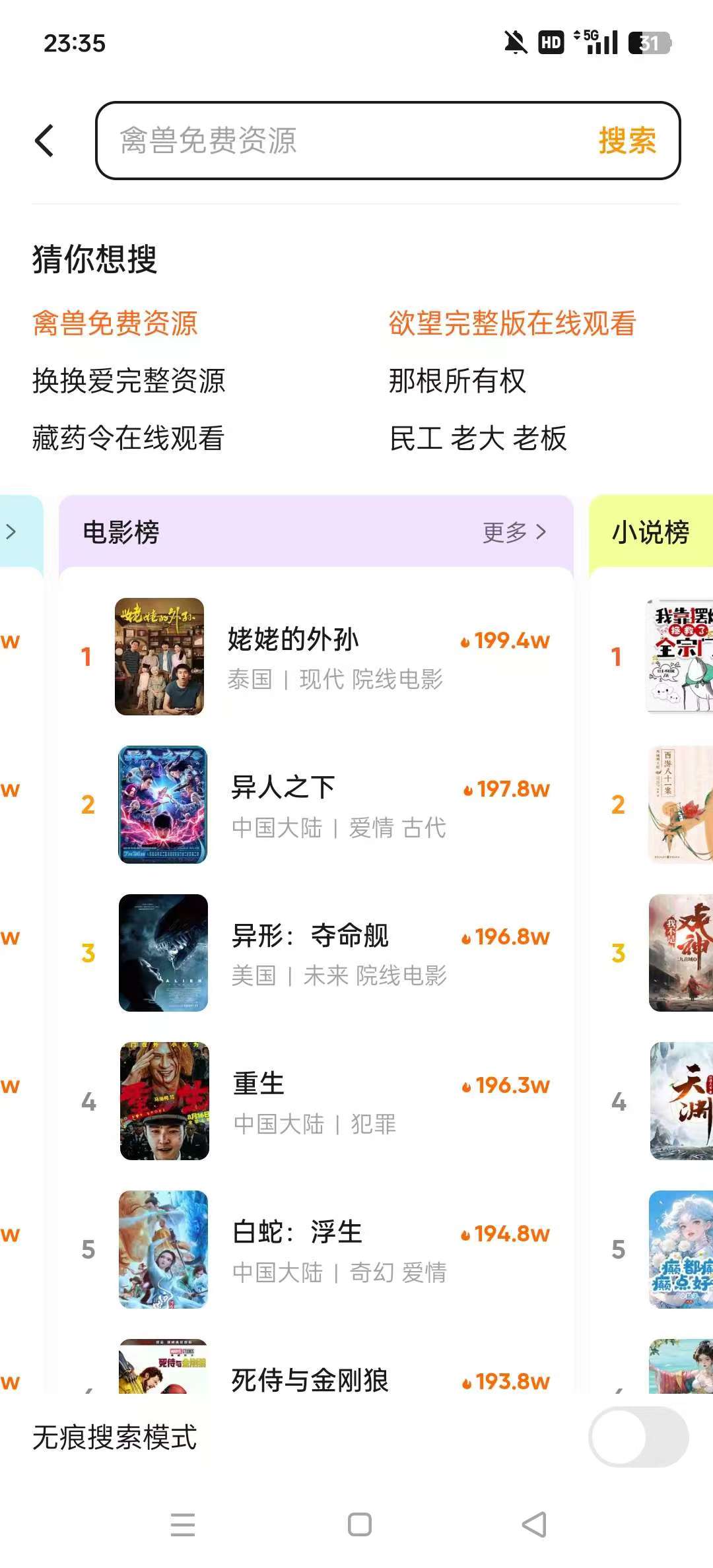The image size is (713, 1568).
Task: Tap the orange 搜索 button
Action: [x=627, y=141]
